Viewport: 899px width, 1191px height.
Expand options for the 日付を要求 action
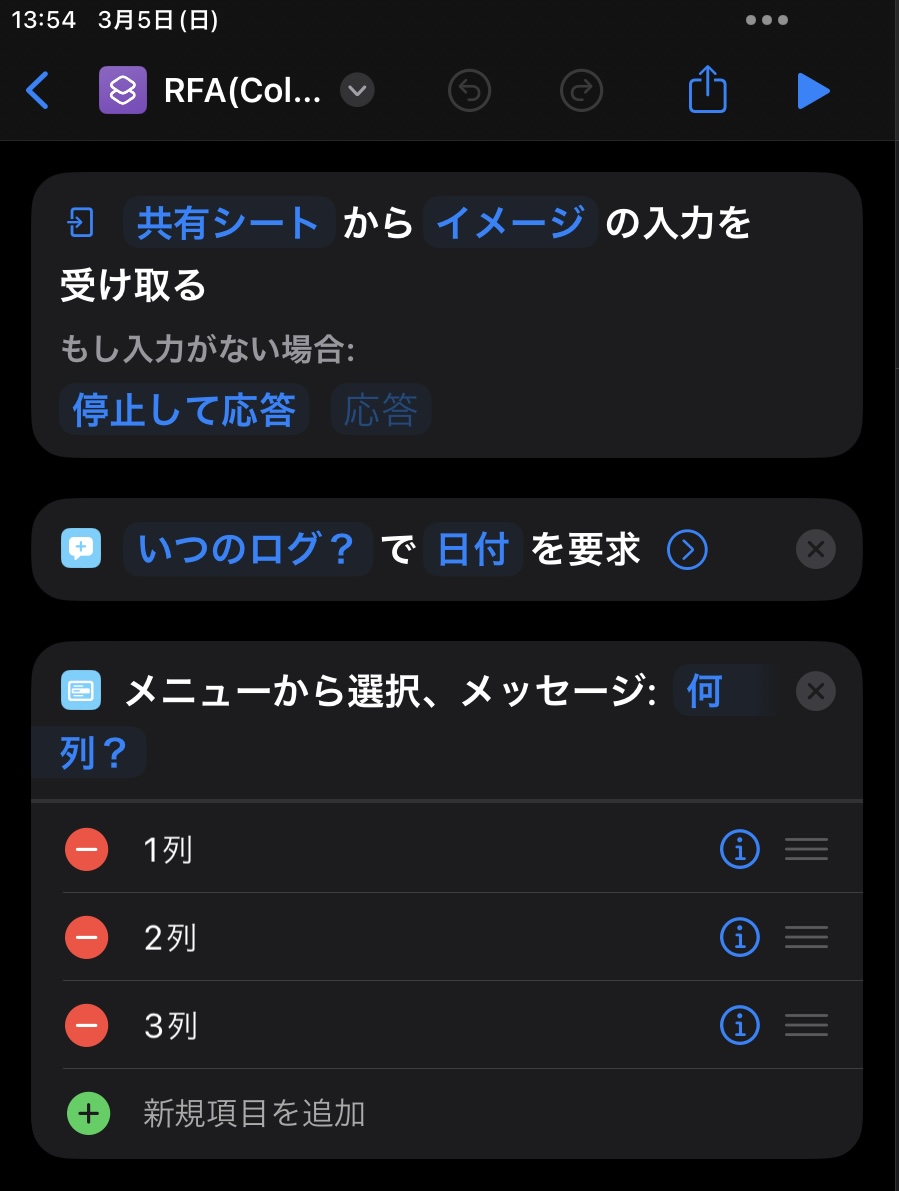coord(687,550)
